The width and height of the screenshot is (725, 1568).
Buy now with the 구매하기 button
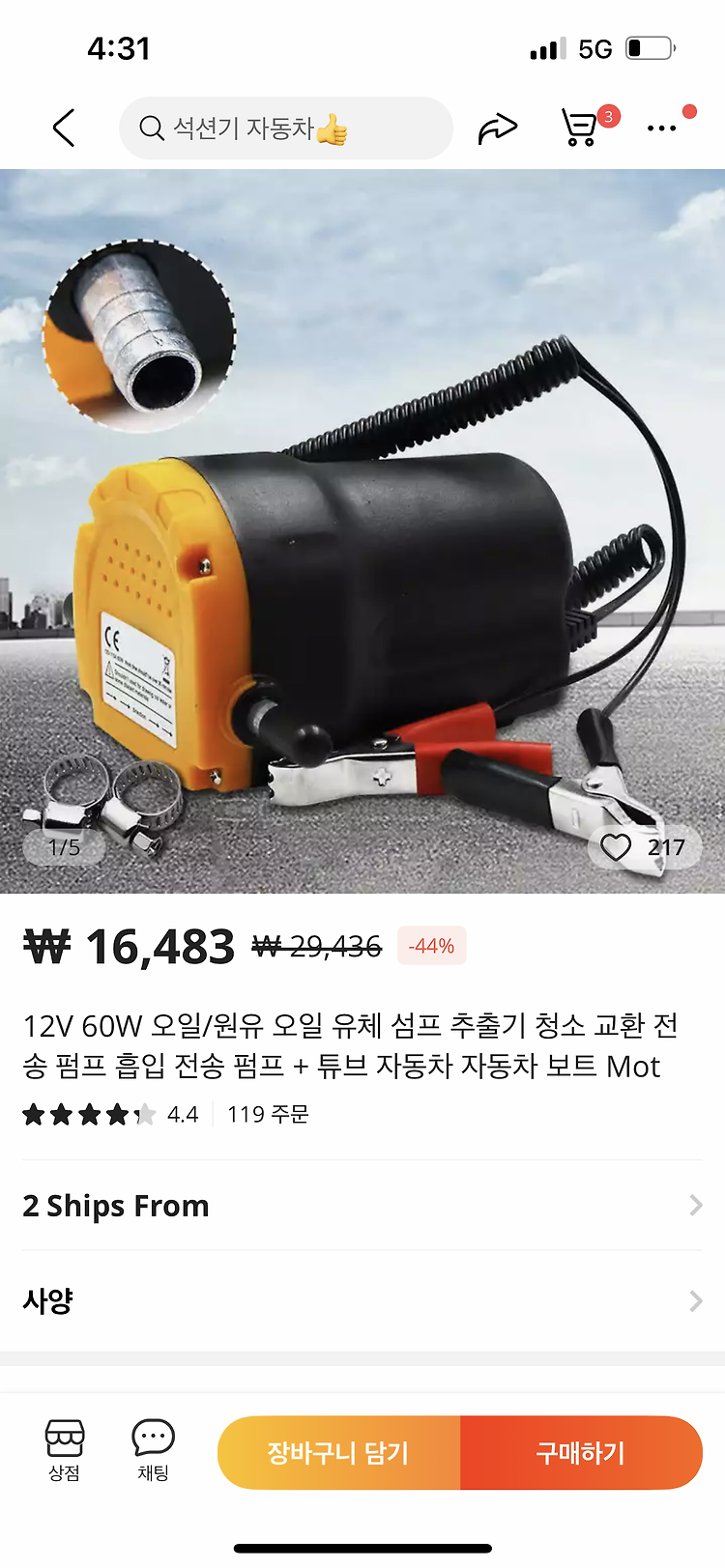tap(582, 1452)
